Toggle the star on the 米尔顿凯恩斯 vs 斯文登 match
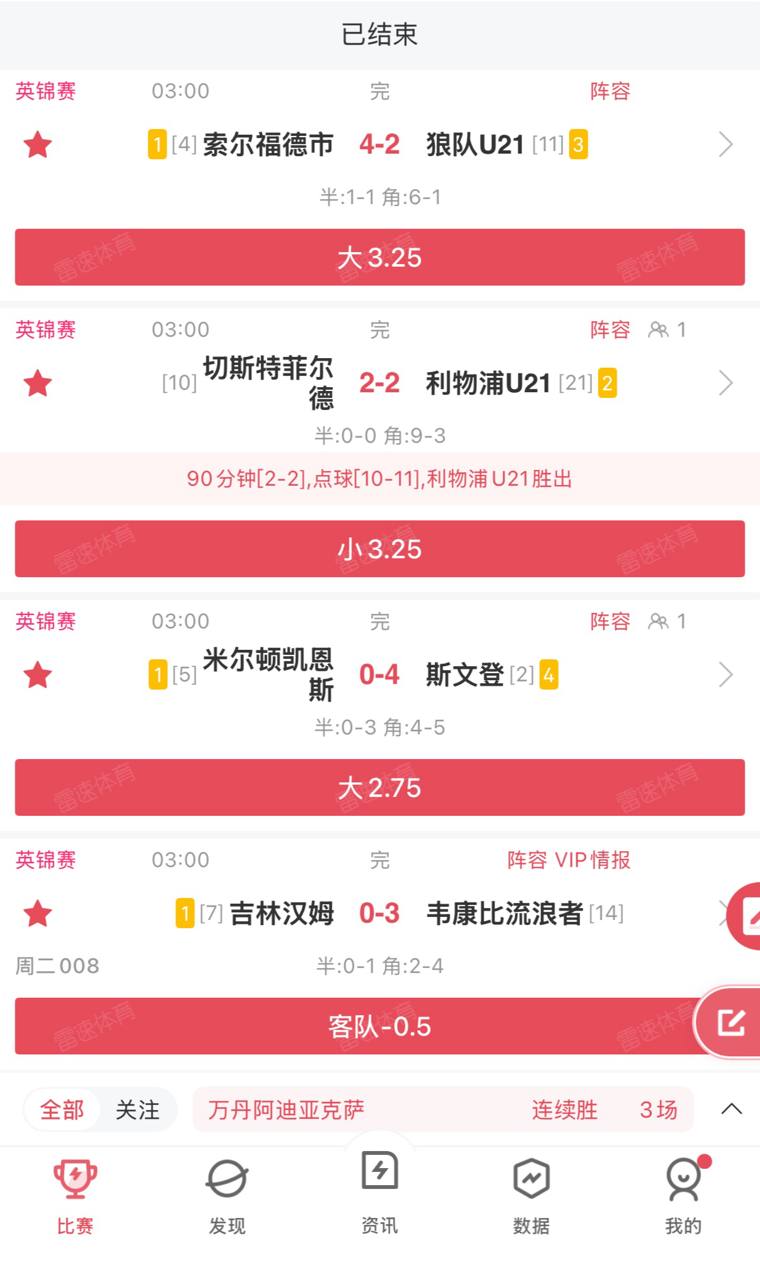 [38, 676]
